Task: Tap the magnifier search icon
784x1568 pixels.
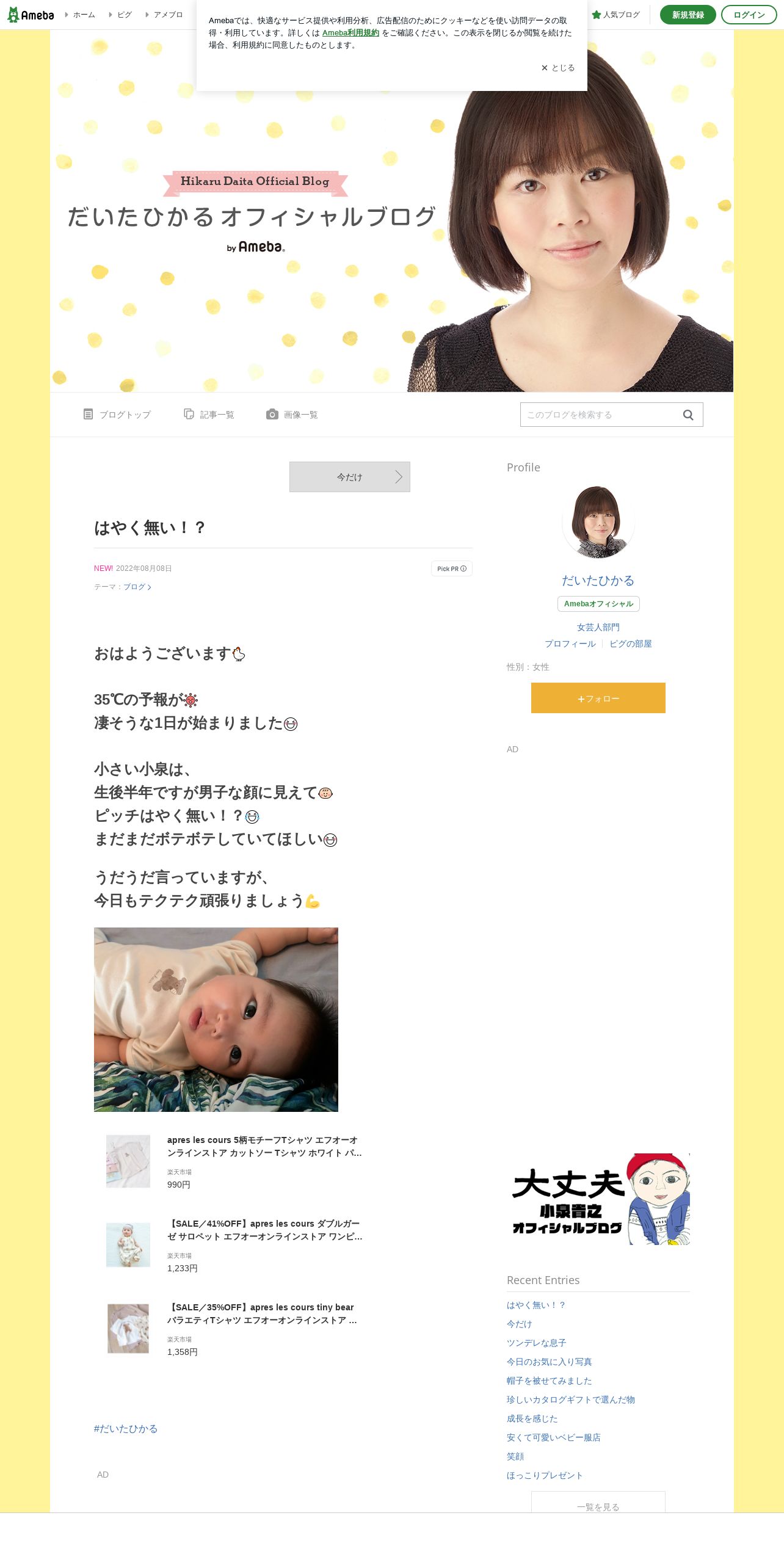Action: point(688,415)
